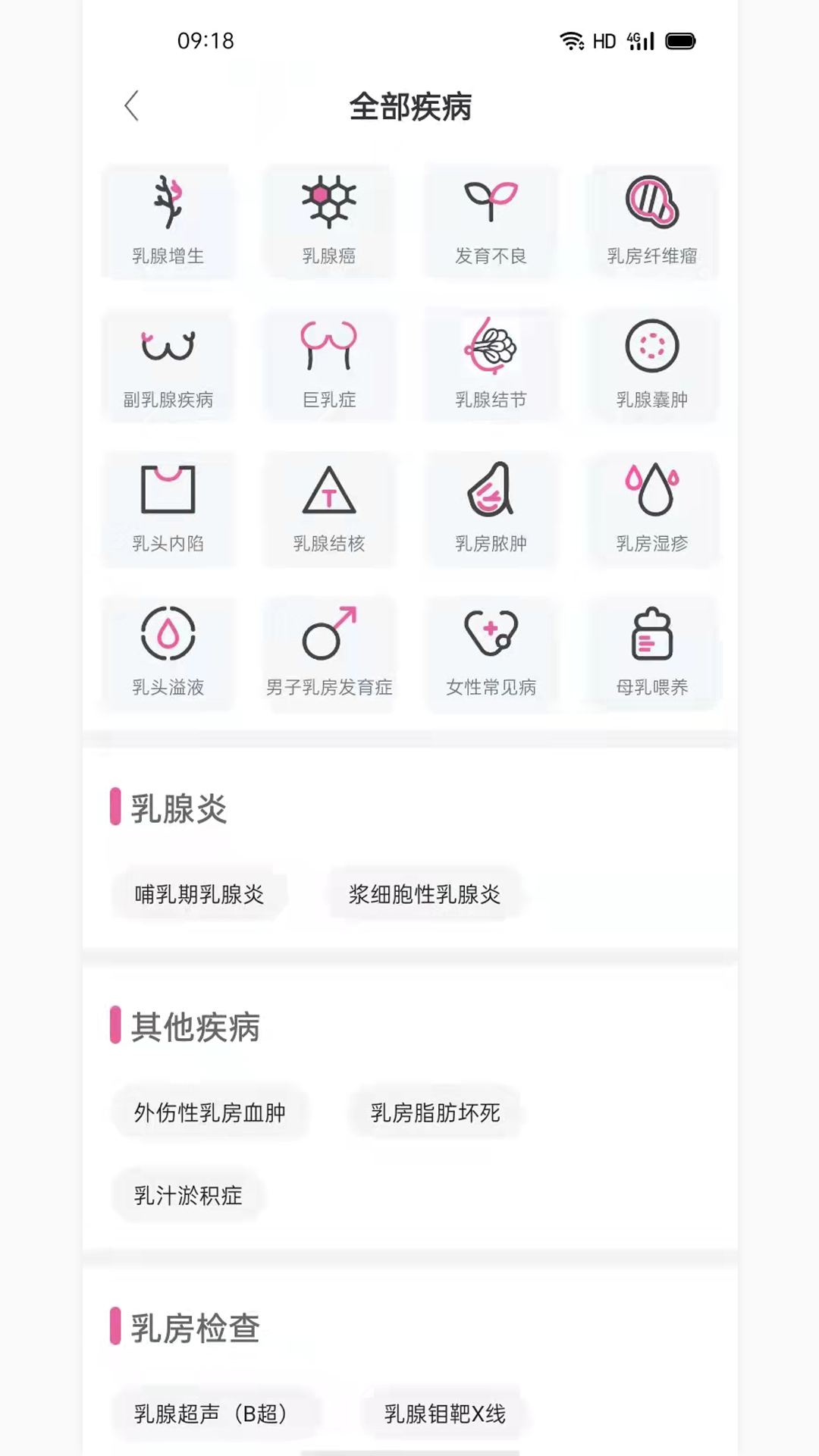Select the 乳腺癌 icon
Screen dimensions: 819x1456
point(329,220)
